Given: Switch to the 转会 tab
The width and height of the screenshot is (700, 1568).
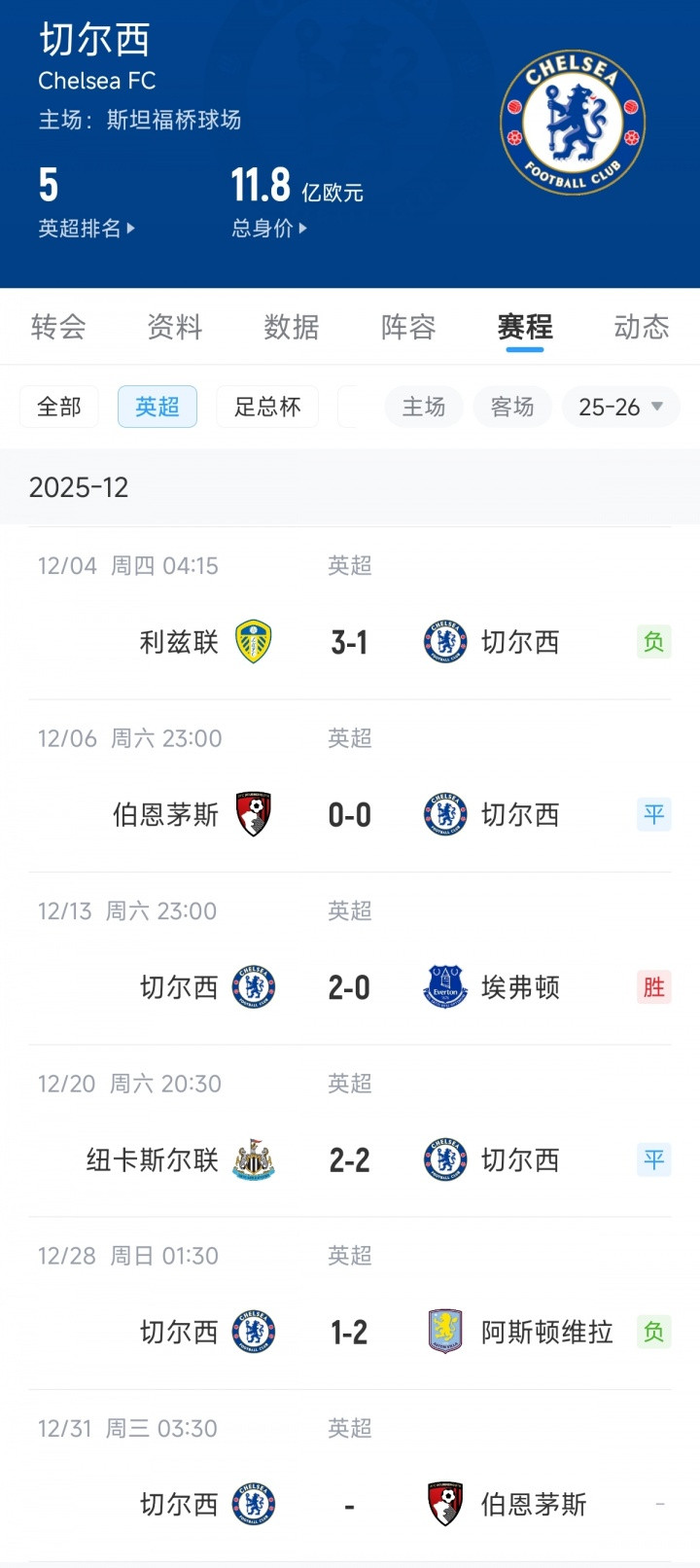Looking at the screenshot, I should (58, 328).
